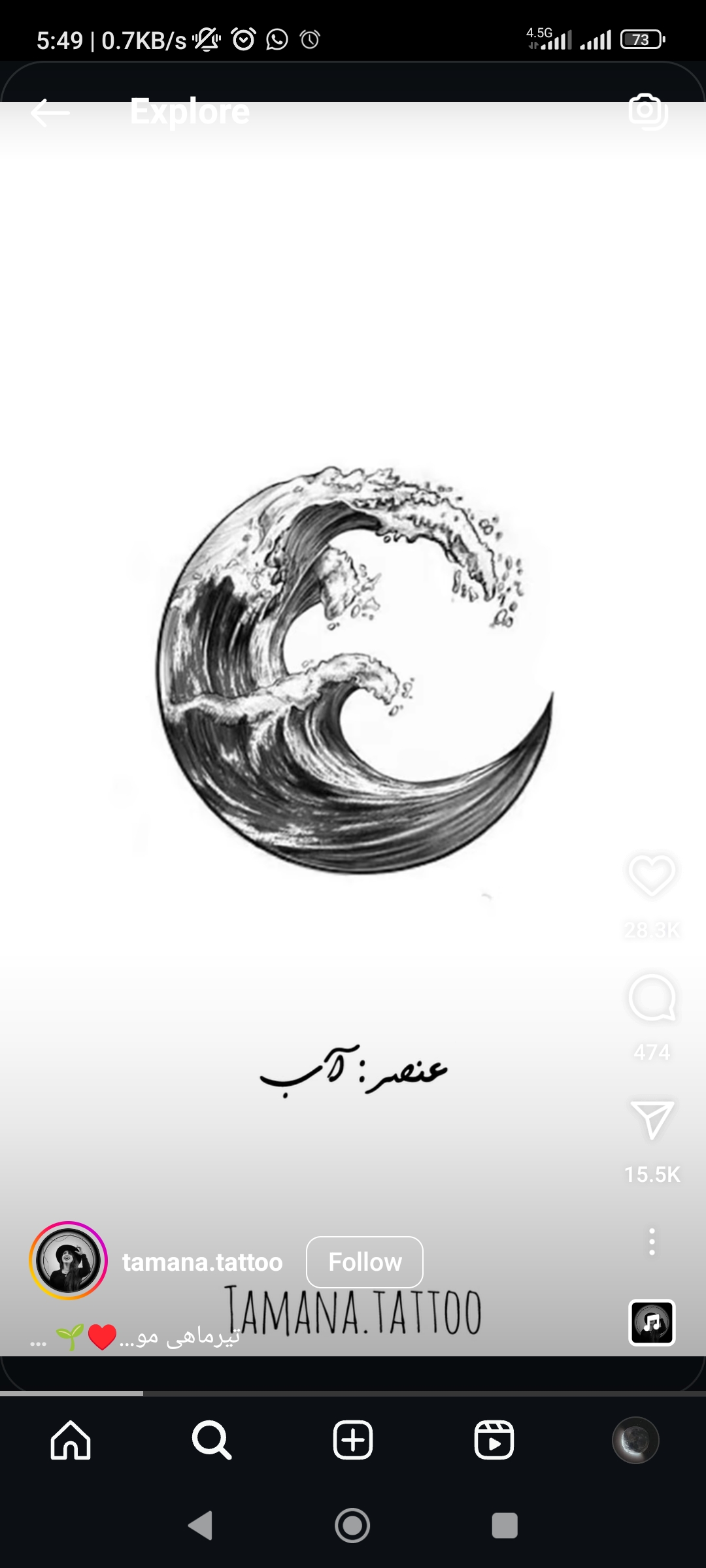Open the reel's audio track

pos(651,1323)
